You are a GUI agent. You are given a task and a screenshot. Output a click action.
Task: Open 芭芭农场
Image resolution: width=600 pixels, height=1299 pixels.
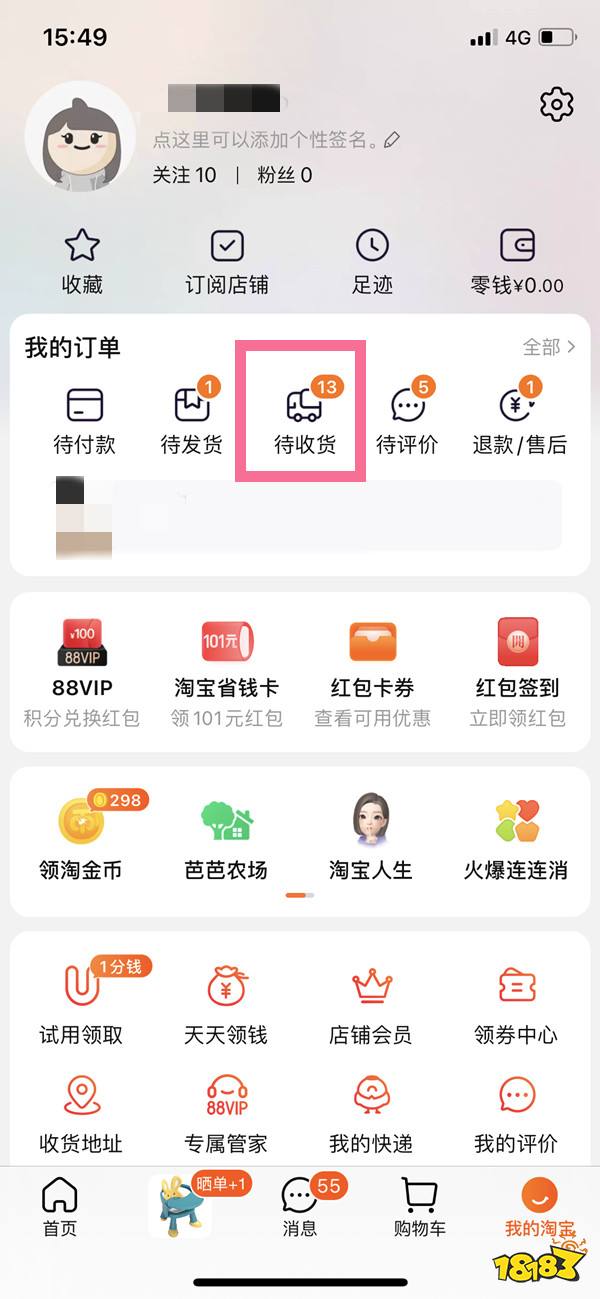227,840
